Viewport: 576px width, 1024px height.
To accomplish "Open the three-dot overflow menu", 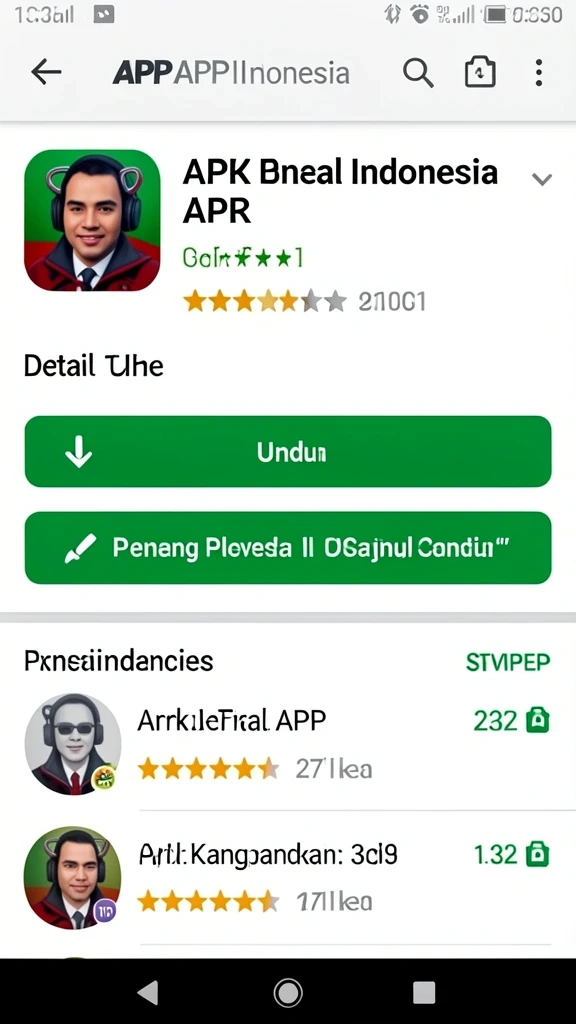I will click(x=539, y=72).
